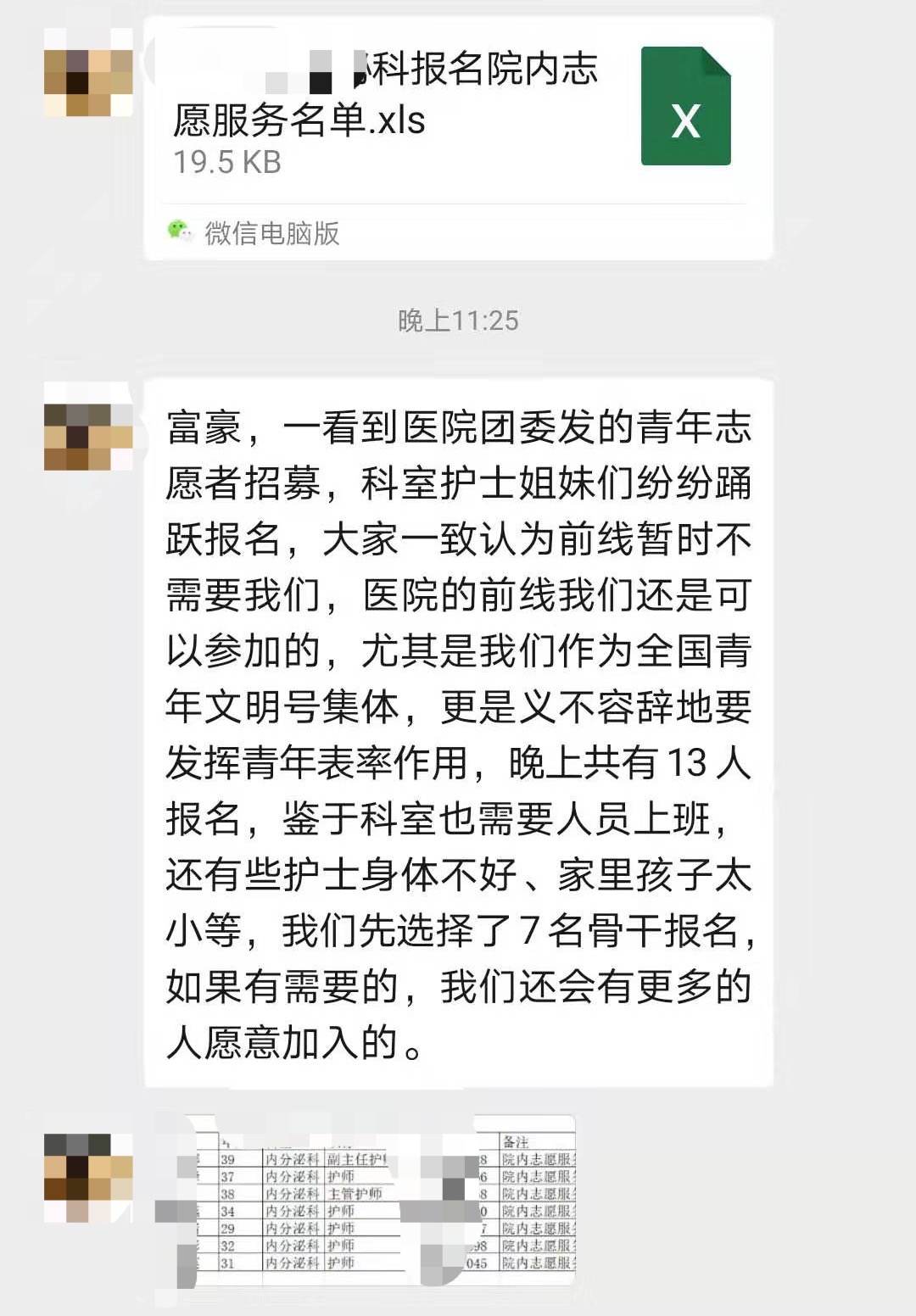Screen dimensions: 916x1316
Task: Tap avatar beside the long 富豪 text message
Action: click(x=88, y=427)
